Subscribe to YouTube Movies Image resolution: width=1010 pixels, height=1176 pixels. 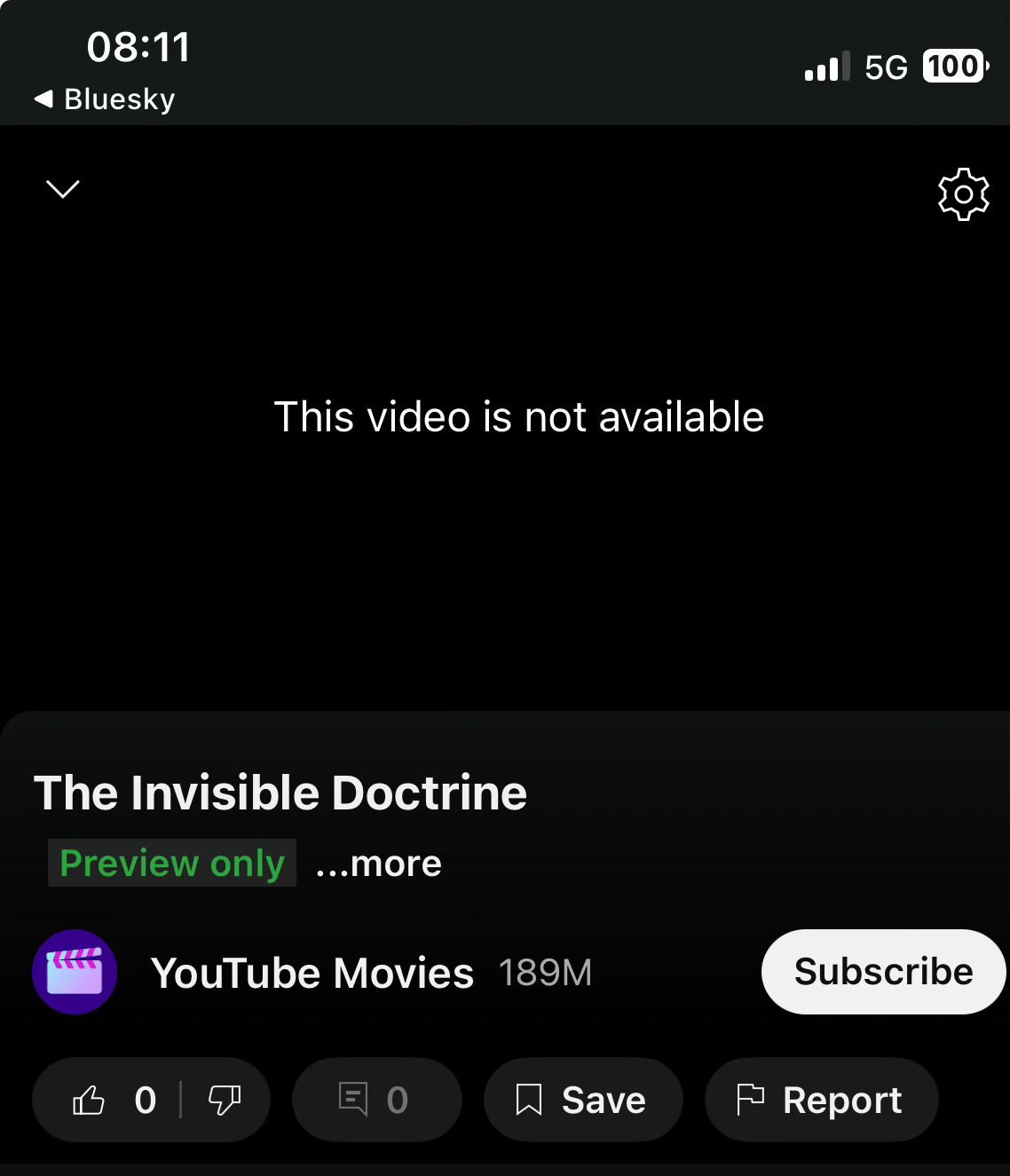(x=883, y=972)
